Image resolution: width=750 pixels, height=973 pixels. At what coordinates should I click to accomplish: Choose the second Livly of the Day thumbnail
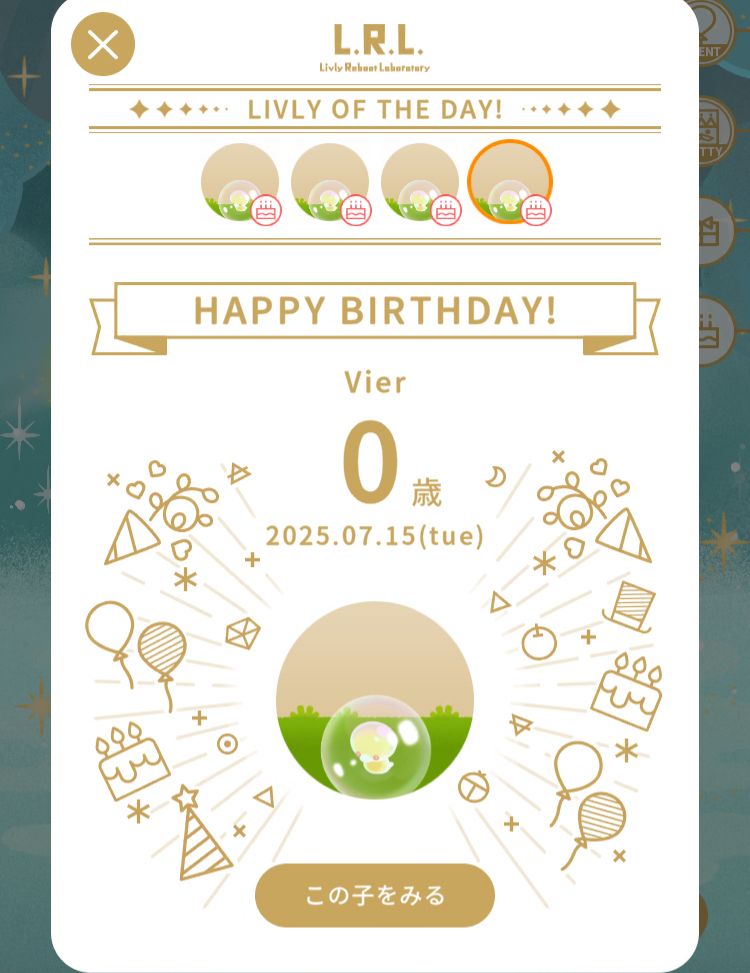330,182
